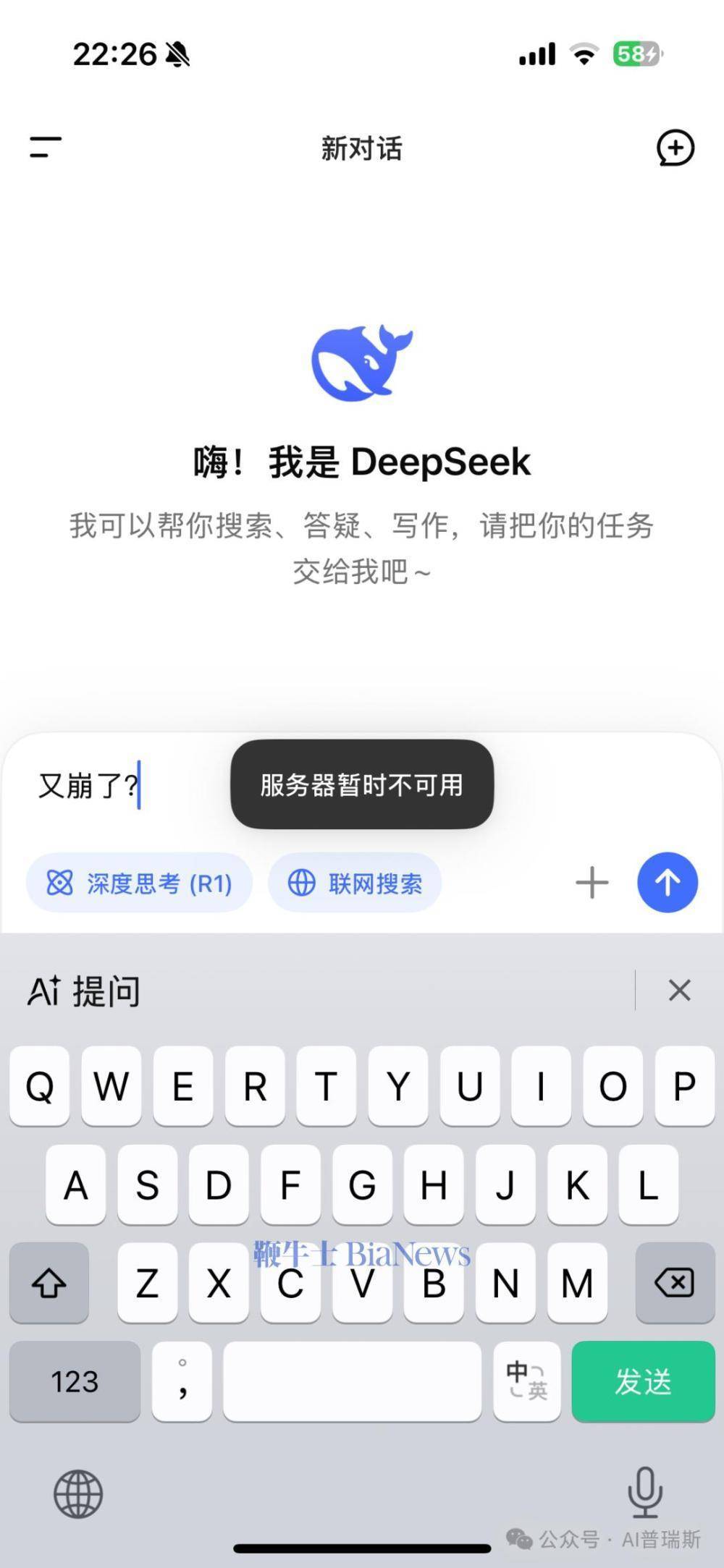Tap the battery indicator in status bar
This screenshot has width=724, height=1568.
point(636,54)
